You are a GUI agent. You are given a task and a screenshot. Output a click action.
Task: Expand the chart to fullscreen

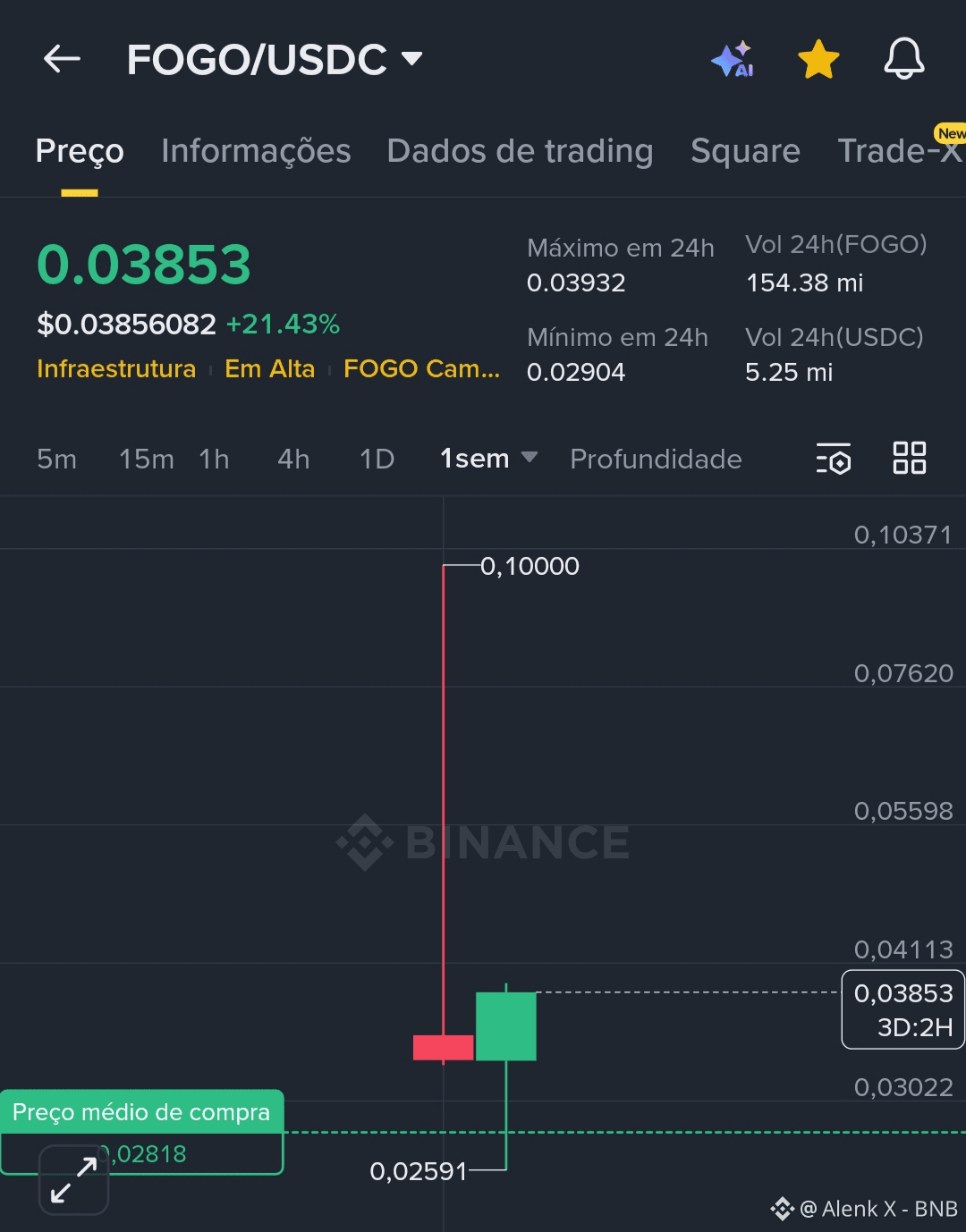pyautogui.click(x=73, y=1180)
